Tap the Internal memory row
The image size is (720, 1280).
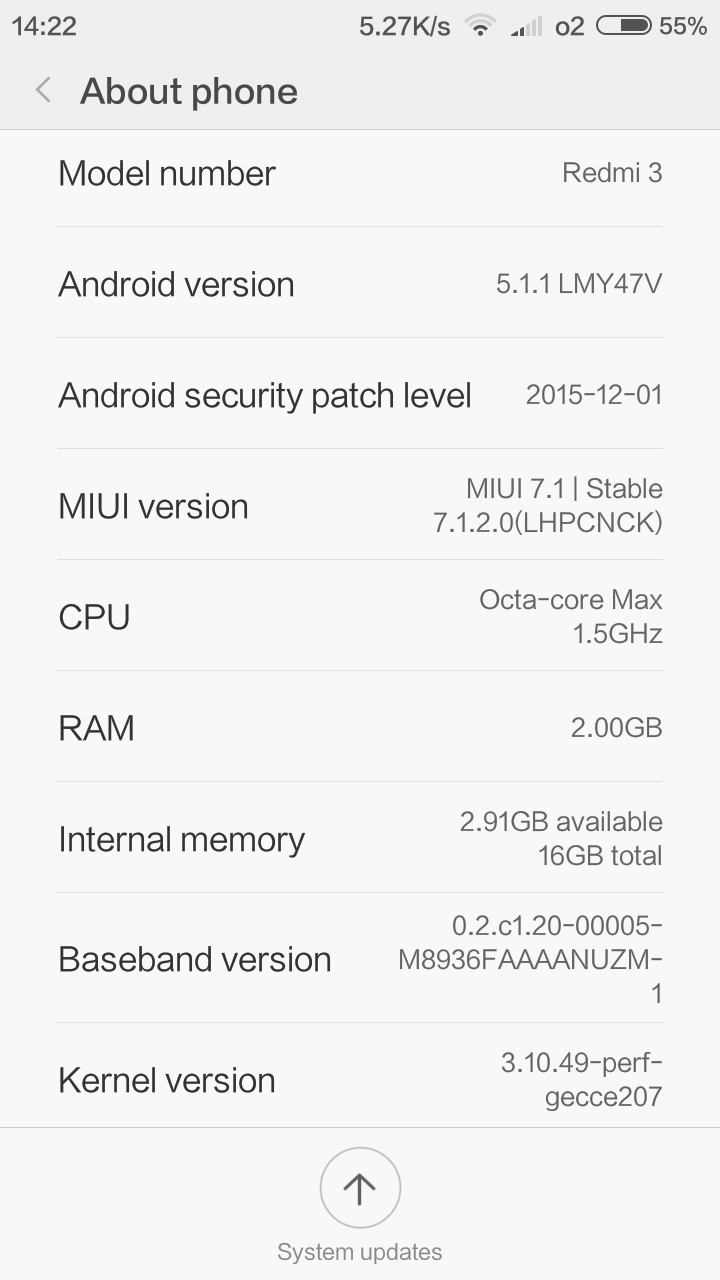360,838
